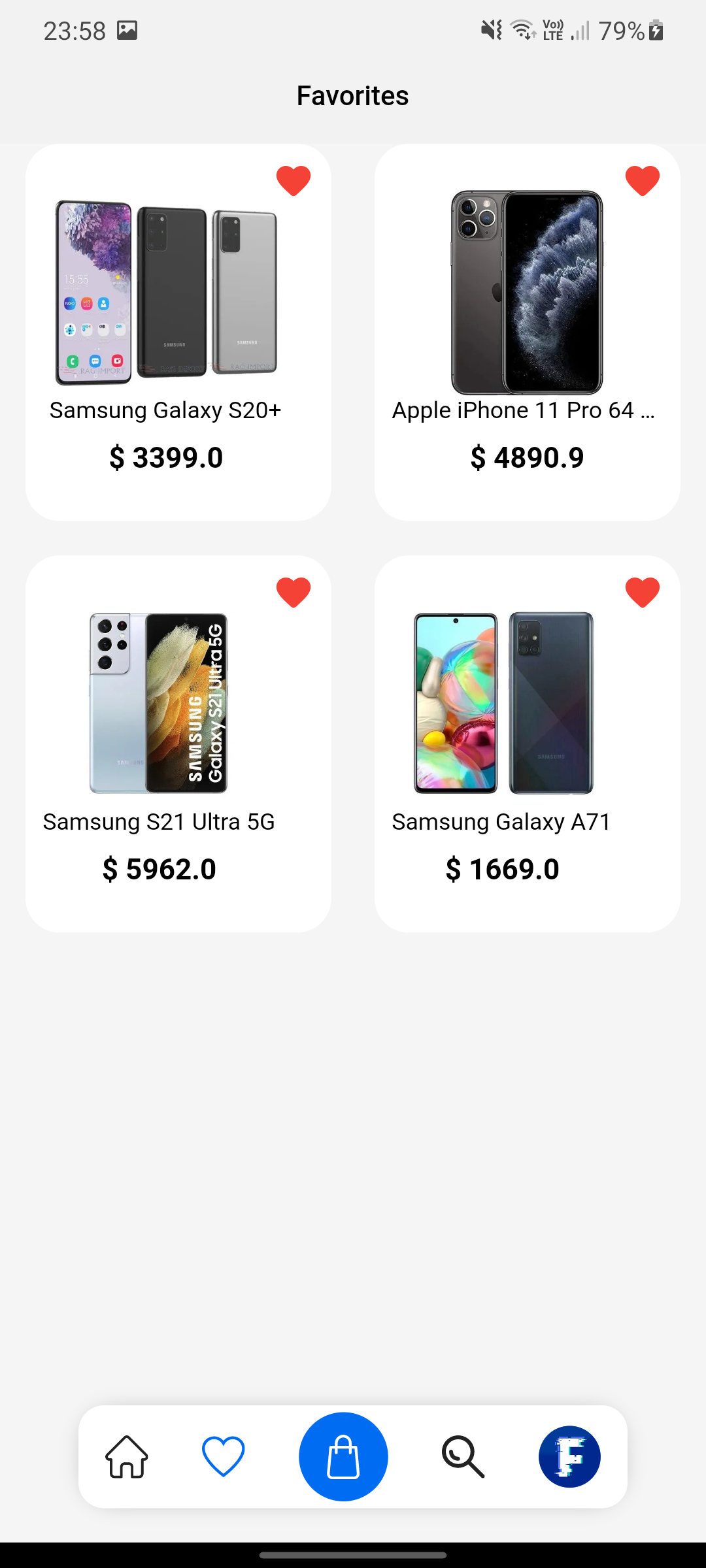This screenshot has width=706, height=1568.
Task: Select the Favorites heart tab
Action: pyautogui.click(x=223, y=1457)
